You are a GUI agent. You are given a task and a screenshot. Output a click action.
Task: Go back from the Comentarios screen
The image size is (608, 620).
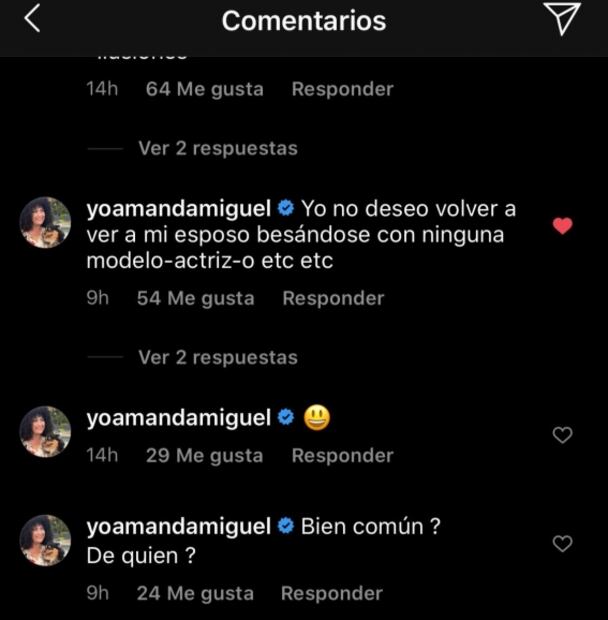[32, 19]
